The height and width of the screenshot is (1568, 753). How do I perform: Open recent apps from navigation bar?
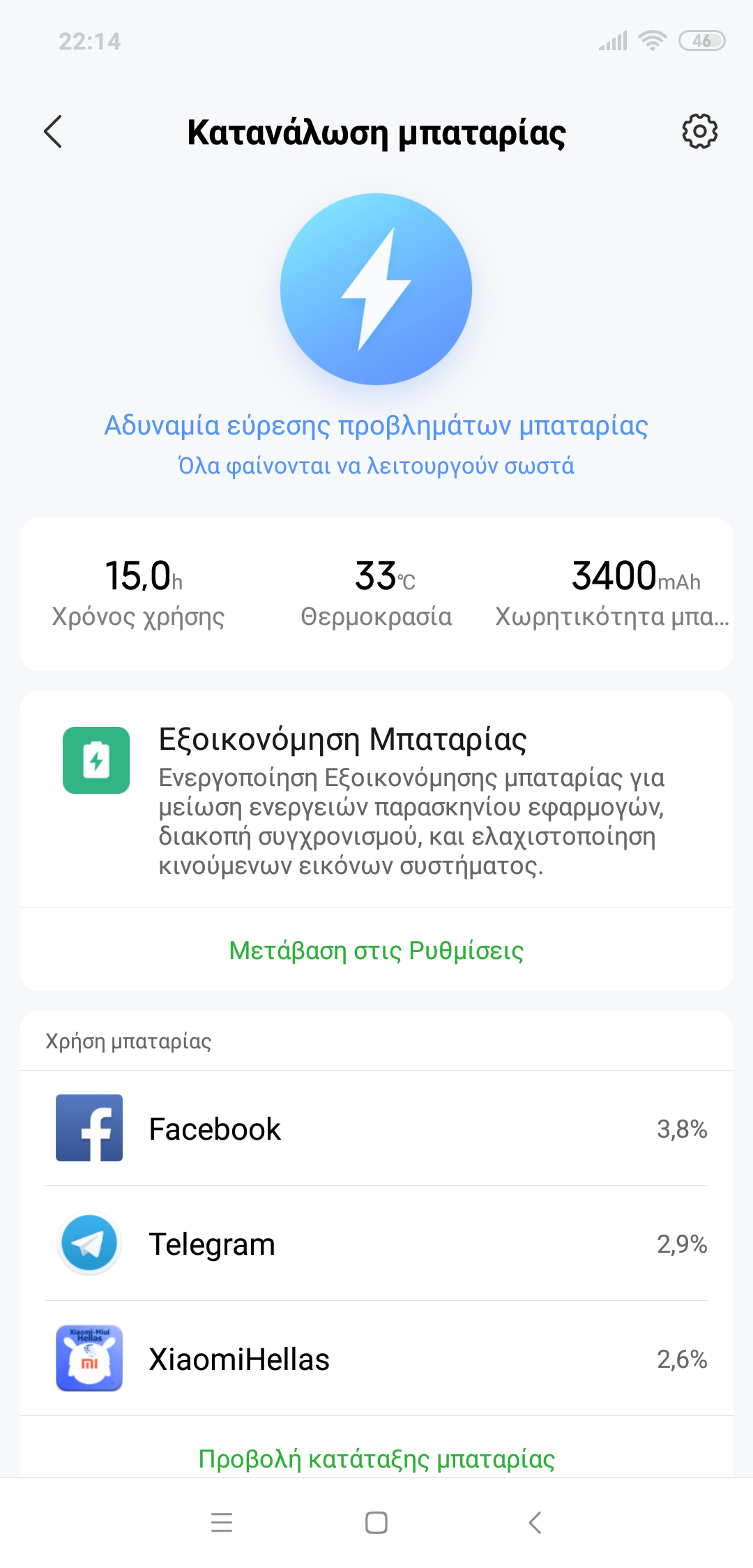coord(222,1522)
